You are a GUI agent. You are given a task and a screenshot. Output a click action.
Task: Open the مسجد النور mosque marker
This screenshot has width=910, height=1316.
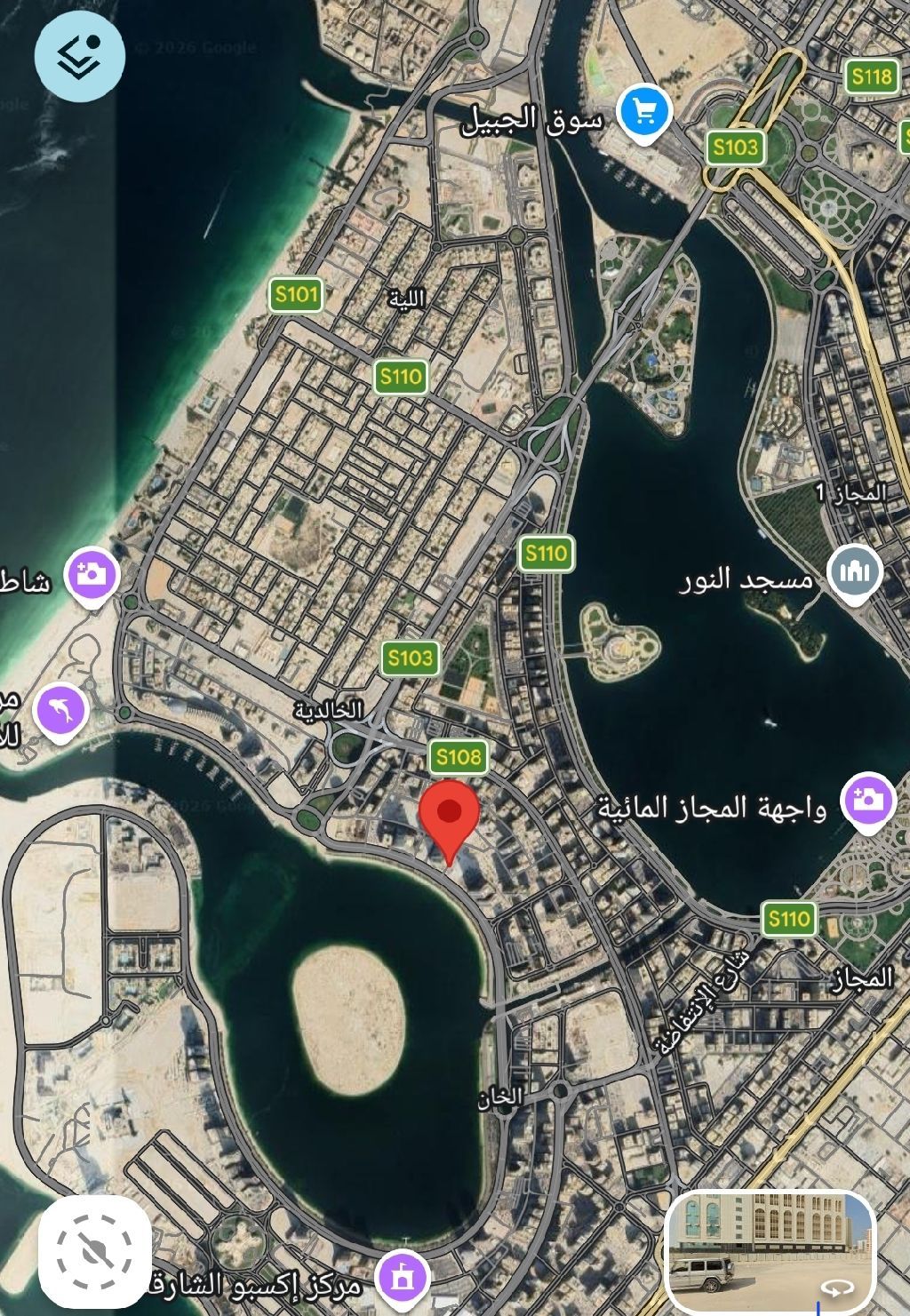tap(854, 572)
